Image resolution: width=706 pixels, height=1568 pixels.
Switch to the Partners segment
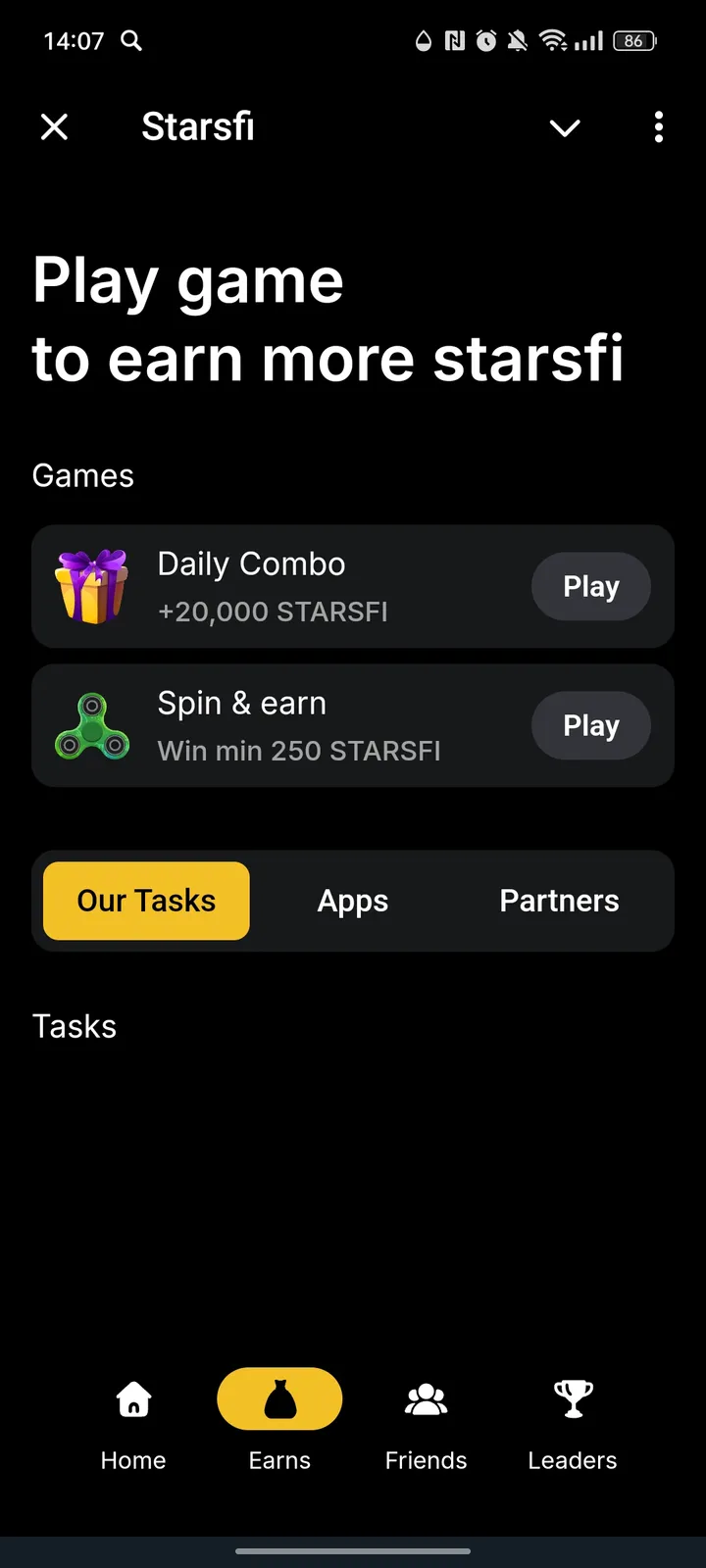coord(559,901)
